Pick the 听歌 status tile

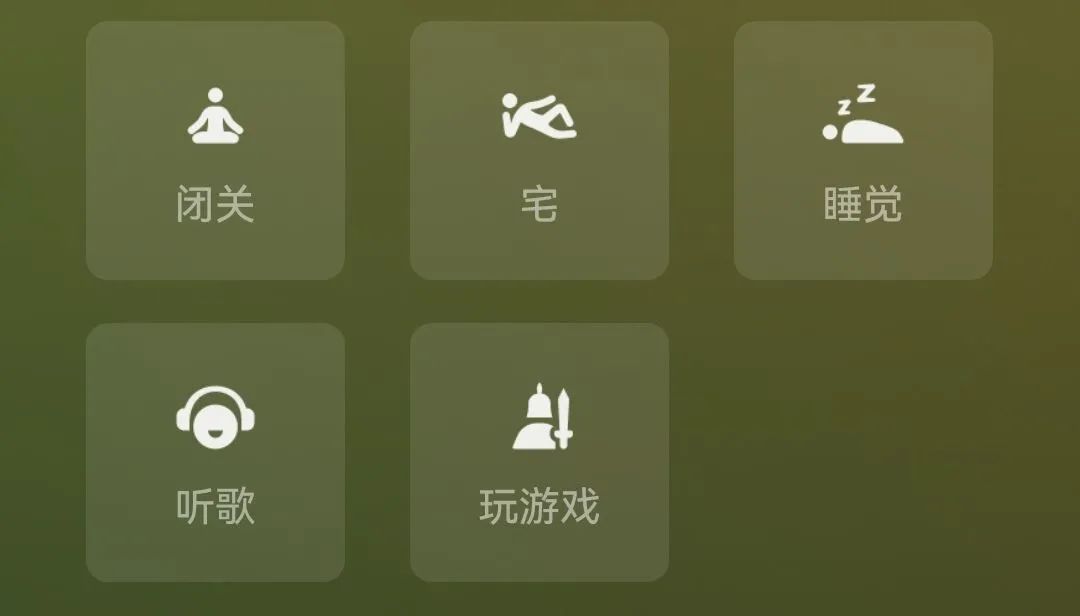tap(215, 452)
